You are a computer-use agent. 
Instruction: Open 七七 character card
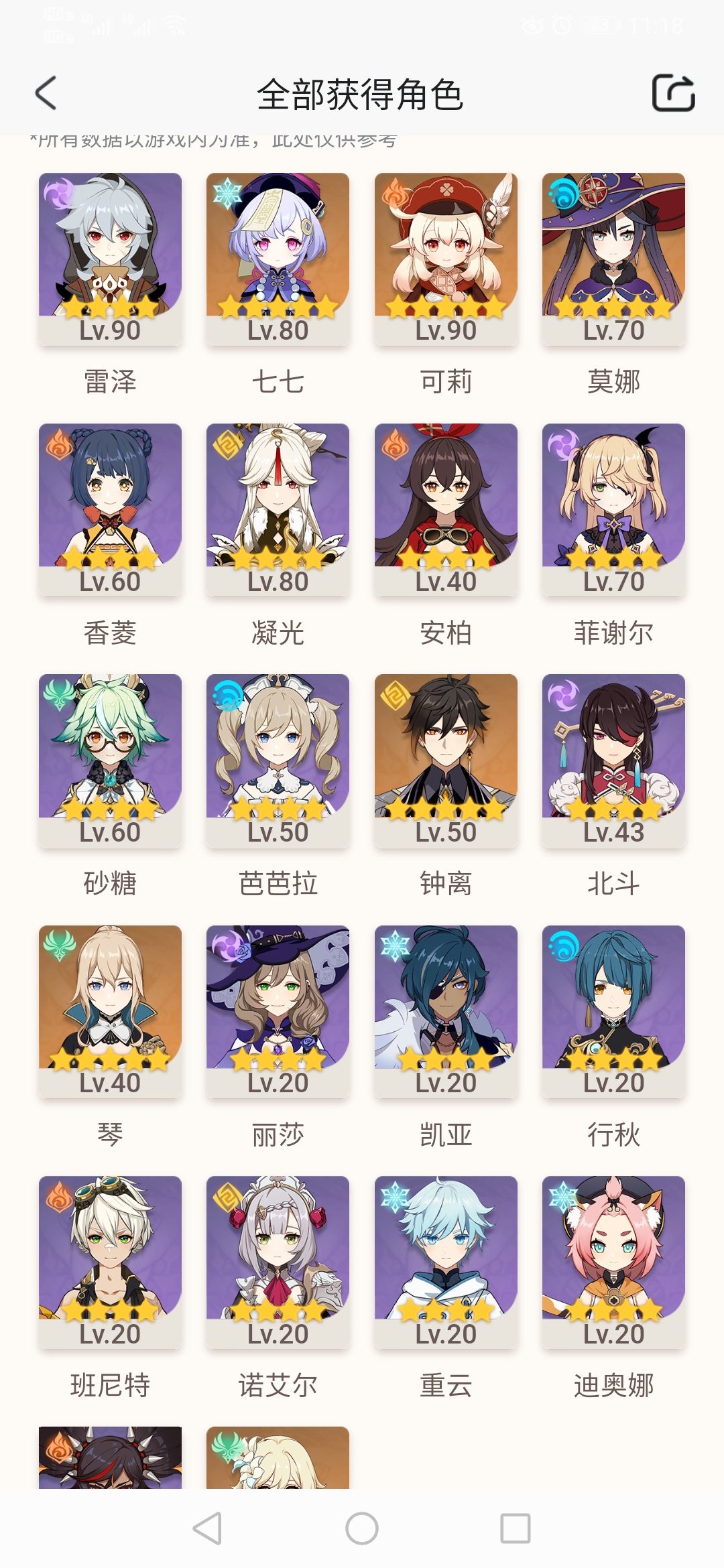click(278, 259)
